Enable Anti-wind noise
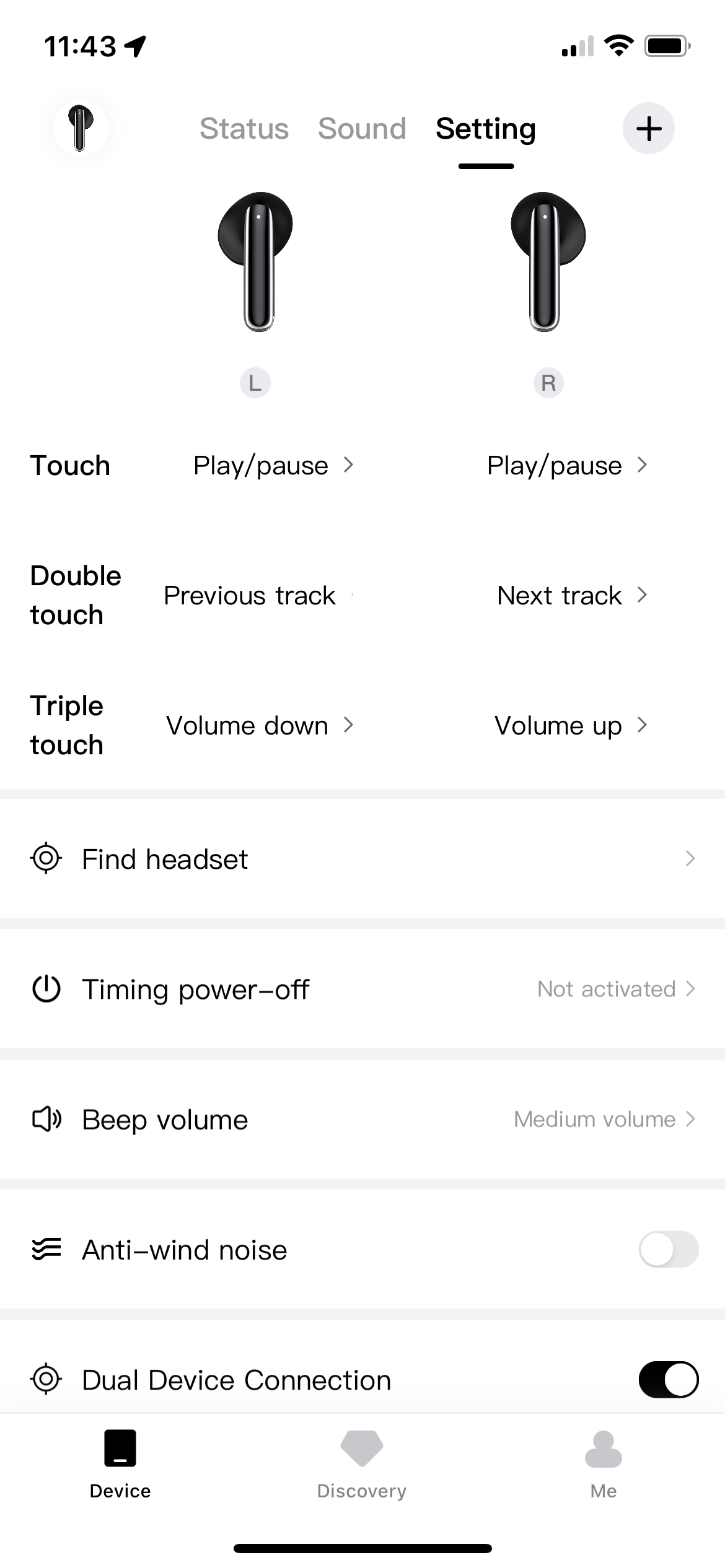The image size is (725, 1568). [x=669, y=1249]
